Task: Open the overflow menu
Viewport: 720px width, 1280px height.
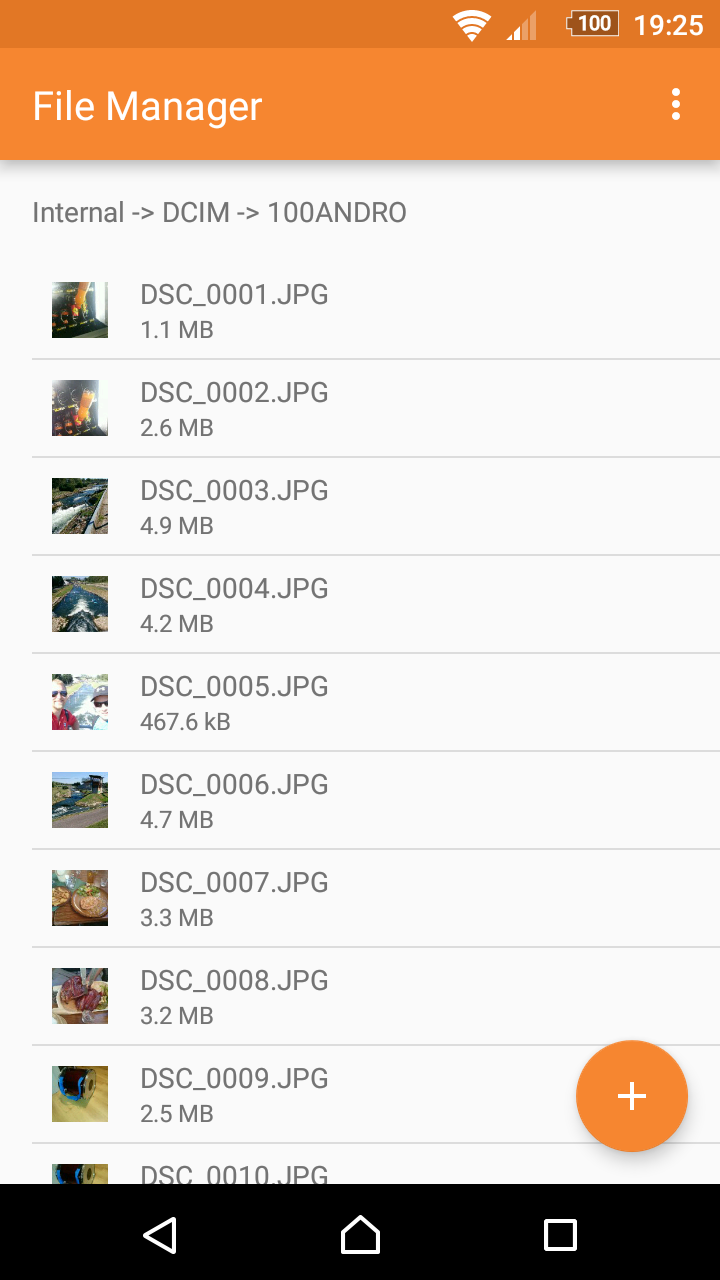Action: [x=676, y=104]
